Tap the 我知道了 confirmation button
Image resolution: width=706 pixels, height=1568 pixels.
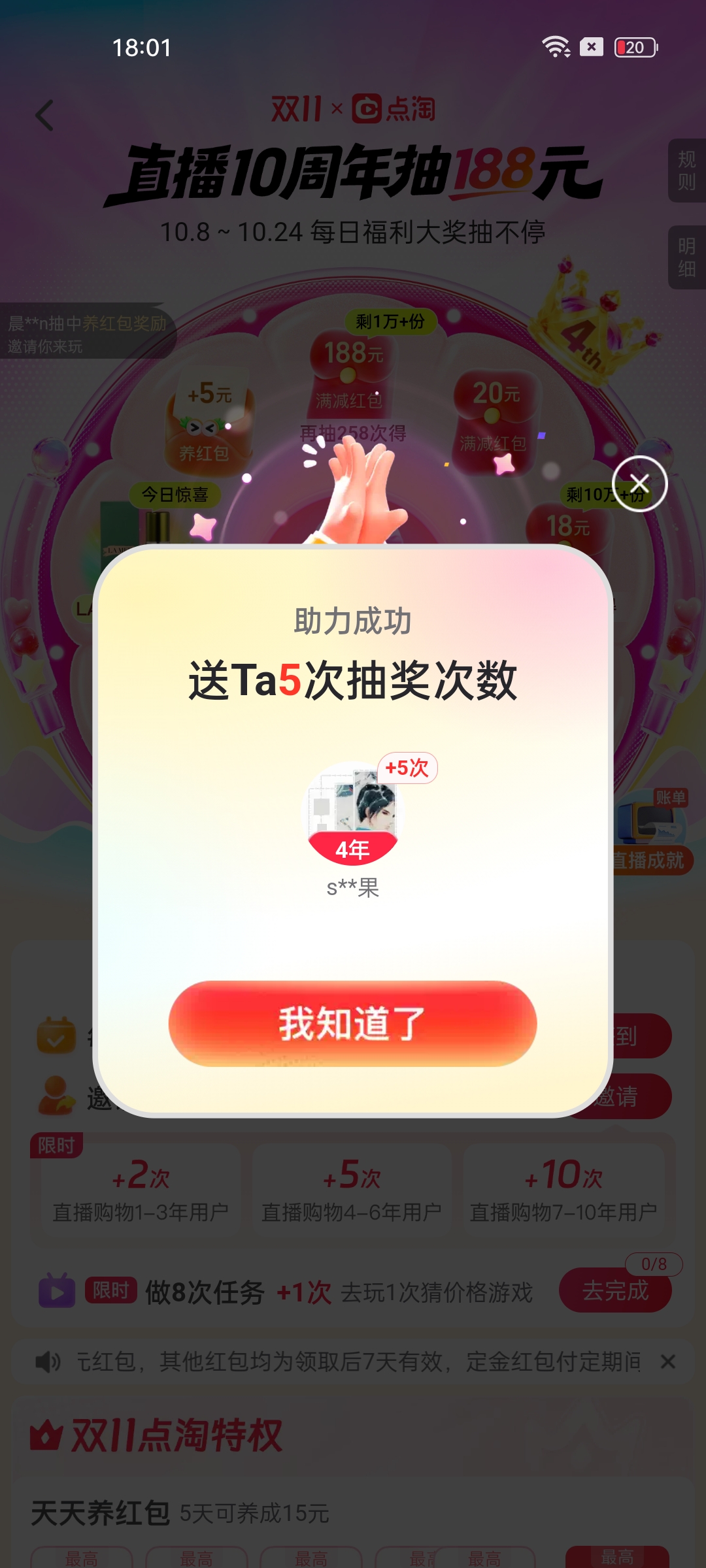click(352, 1023)
